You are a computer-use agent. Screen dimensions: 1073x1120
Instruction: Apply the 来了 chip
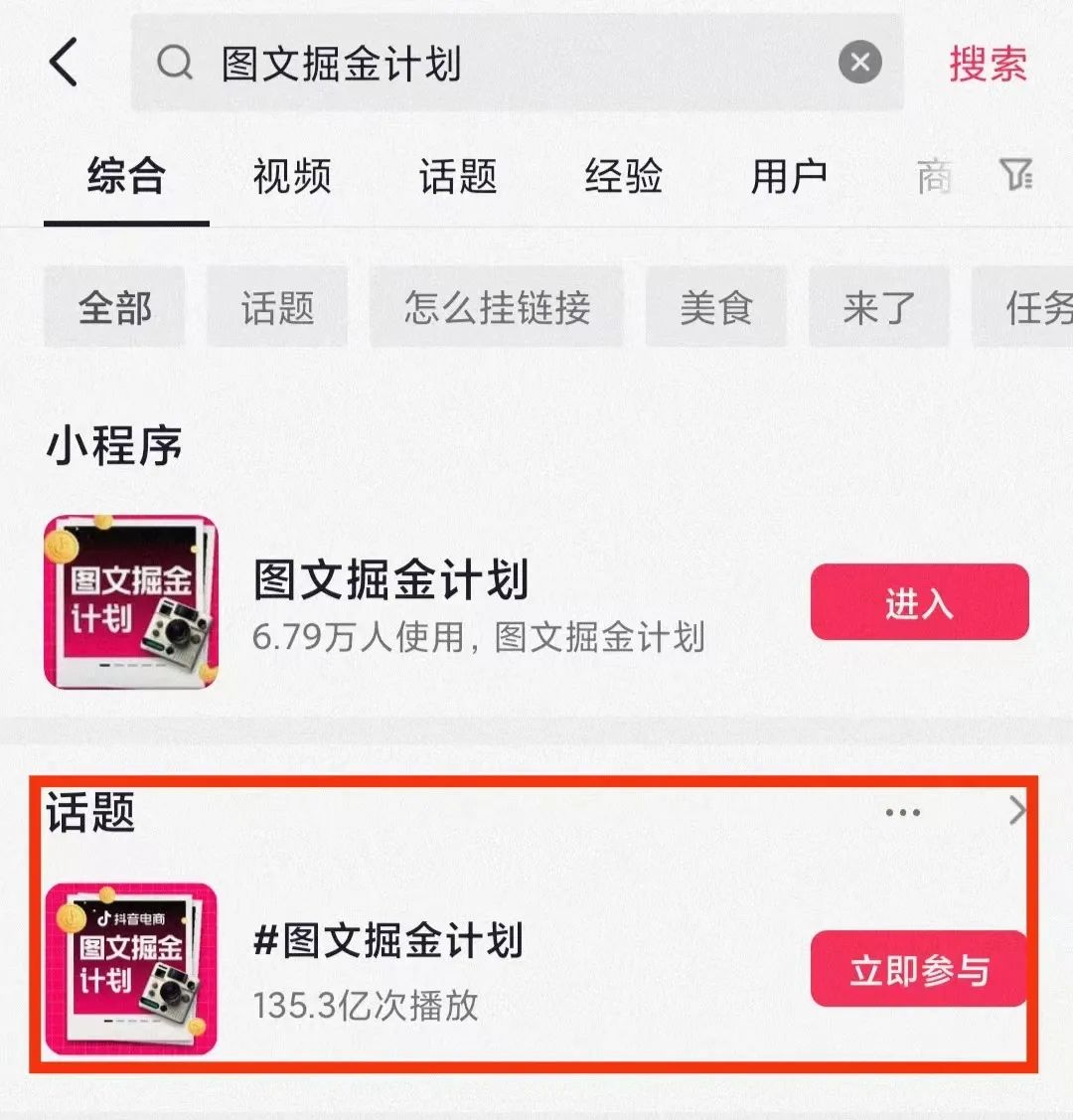pos(878,307)
